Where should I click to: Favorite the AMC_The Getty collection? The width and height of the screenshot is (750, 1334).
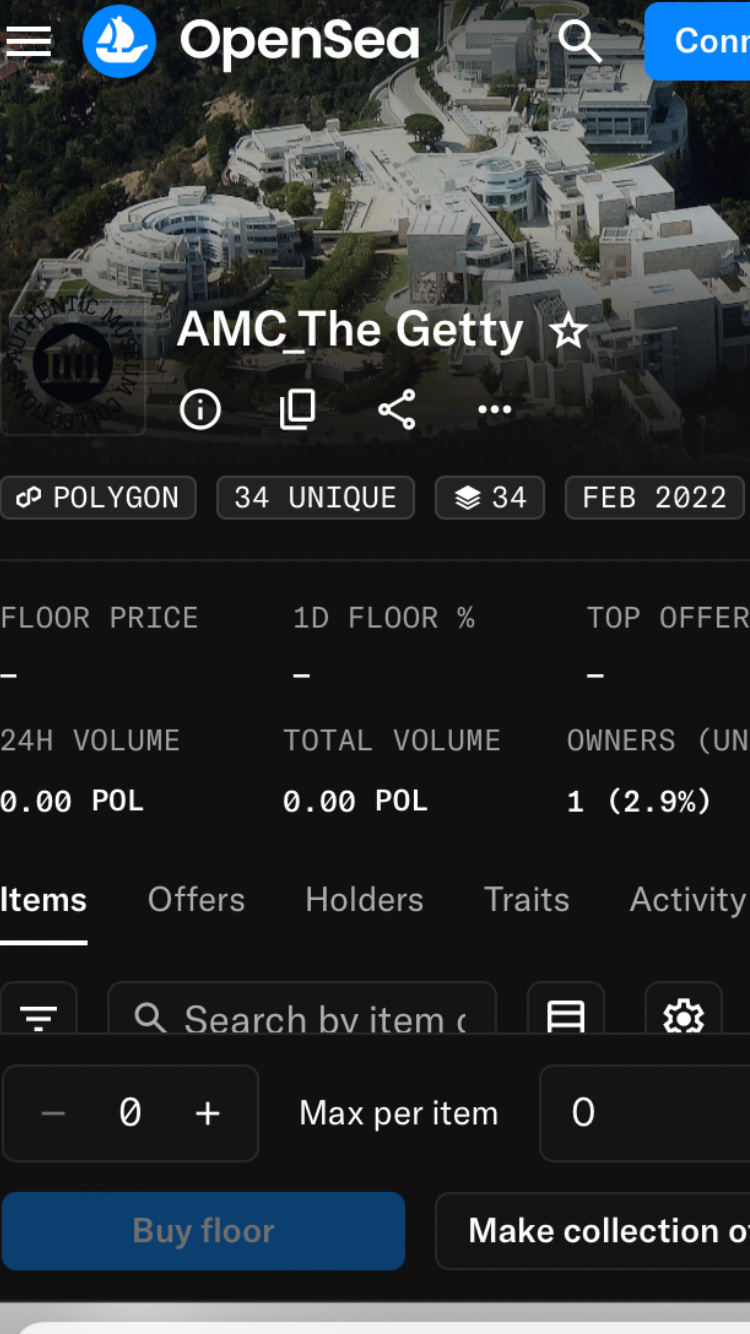coord(569,331)
